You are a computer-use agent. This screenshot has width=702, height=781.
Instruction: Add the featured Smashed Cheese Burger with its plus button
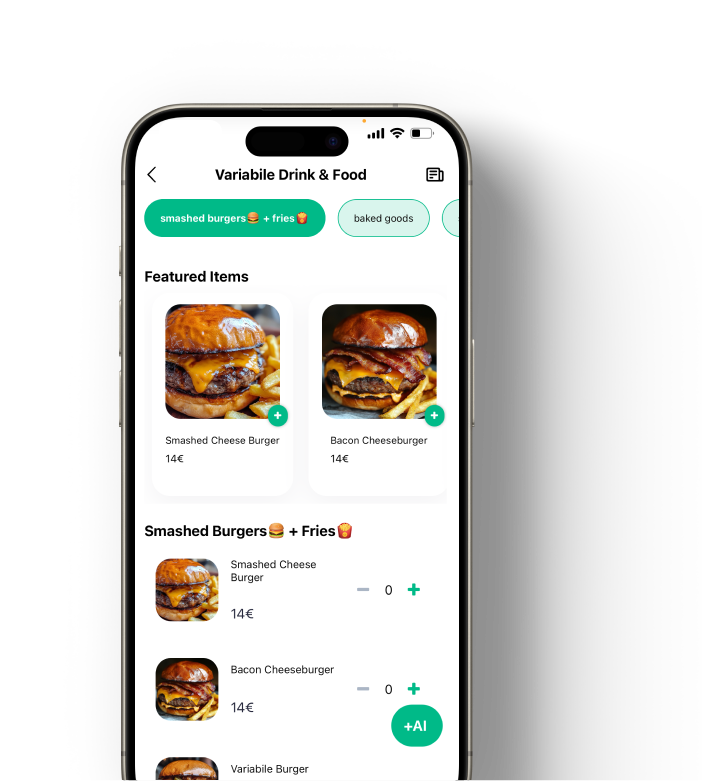point(278,416)
